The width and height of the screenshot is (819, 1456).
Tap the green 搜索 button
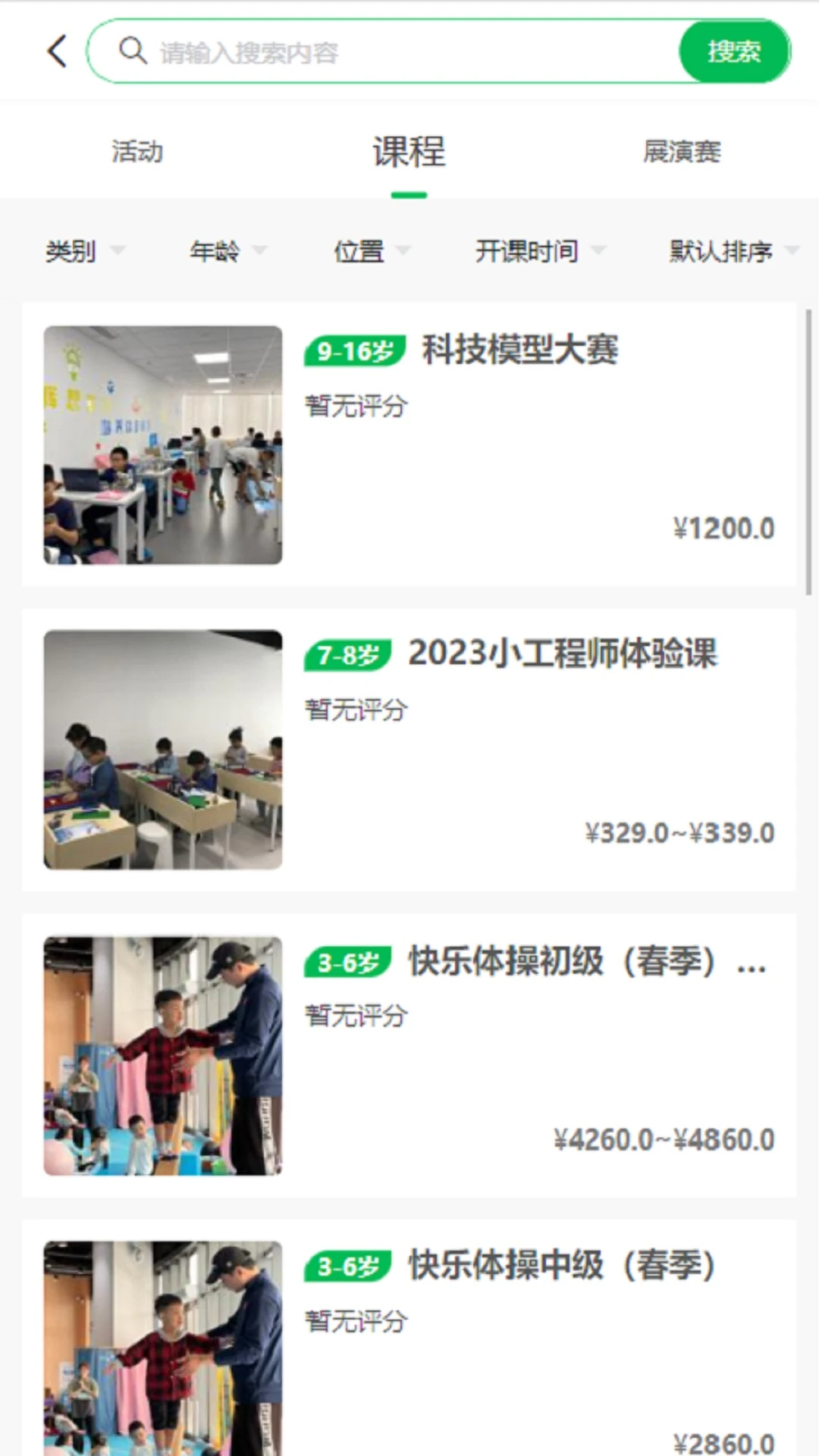pos(733,52)
